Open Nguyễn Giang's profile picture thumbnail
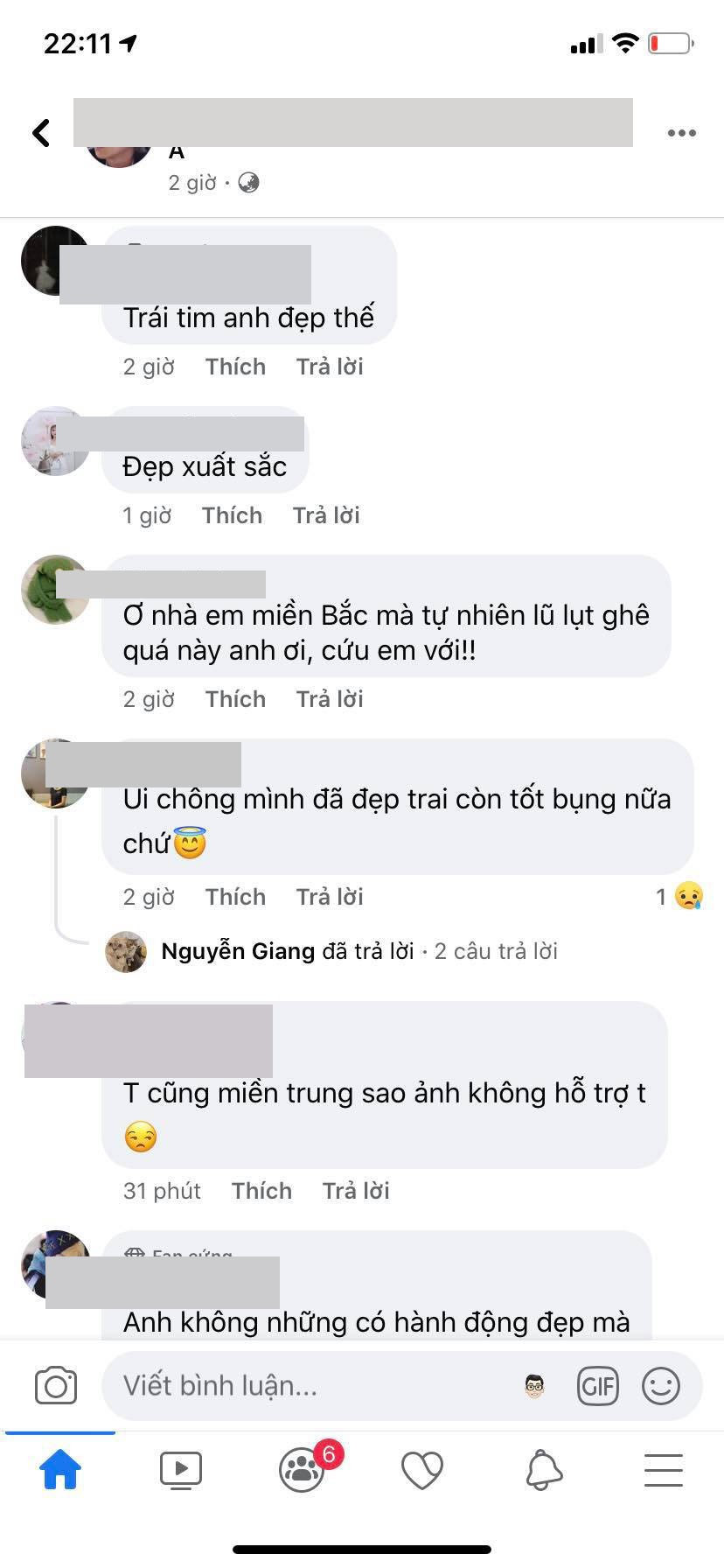 (126, 952)
